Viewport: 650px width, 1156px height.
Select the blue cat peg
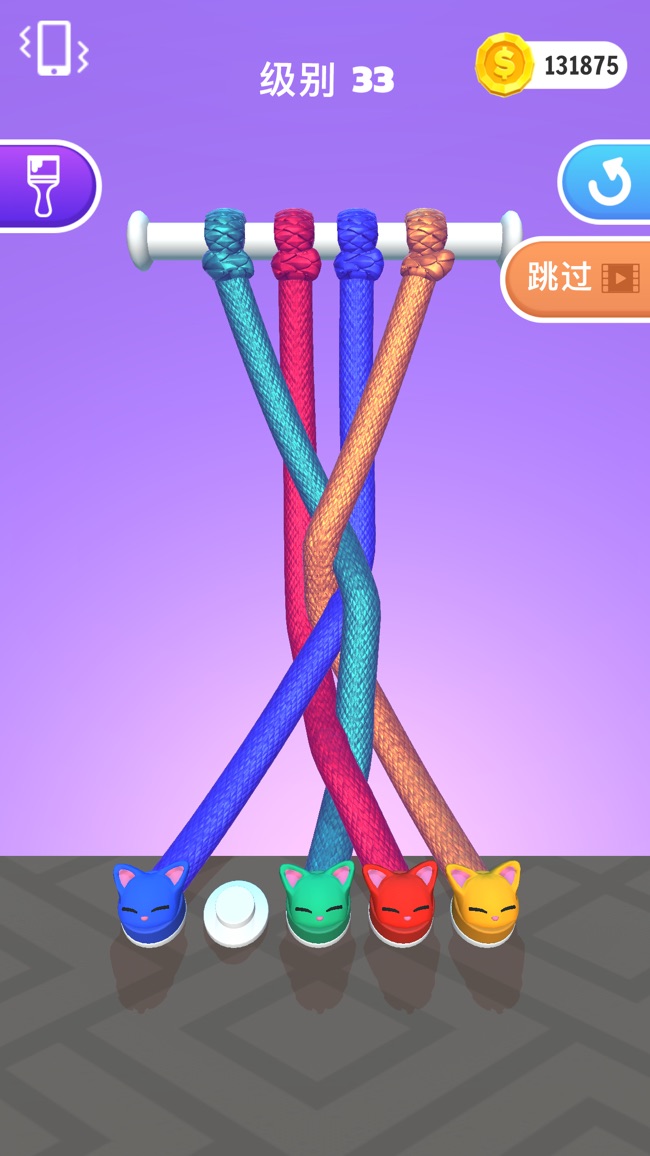(x=151, y=903)
